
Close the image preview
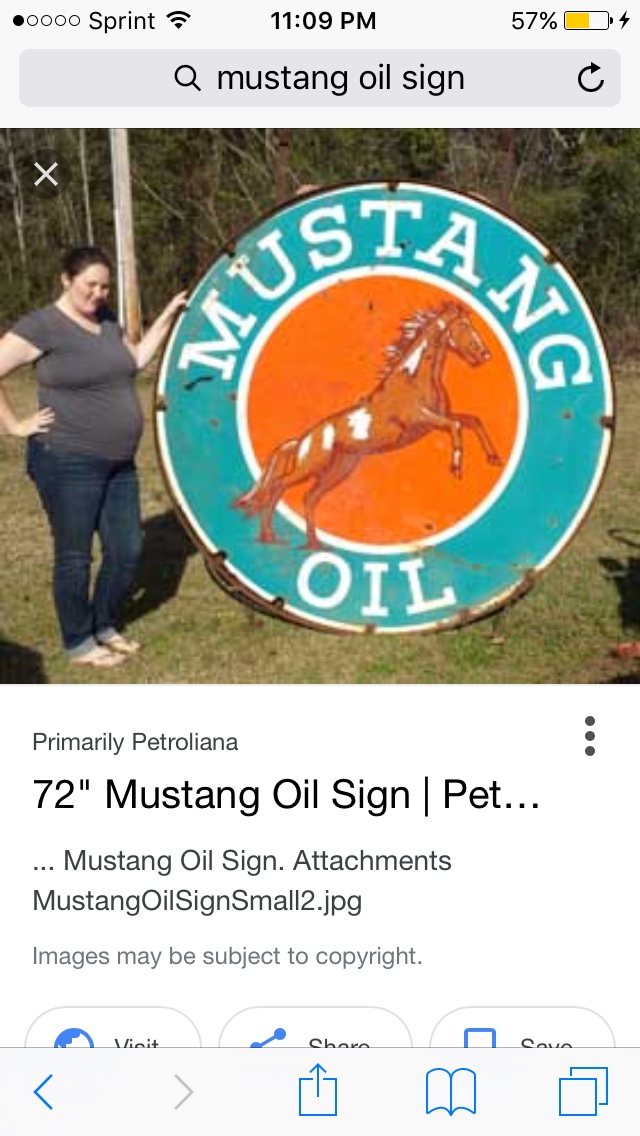tap(46, 175)
